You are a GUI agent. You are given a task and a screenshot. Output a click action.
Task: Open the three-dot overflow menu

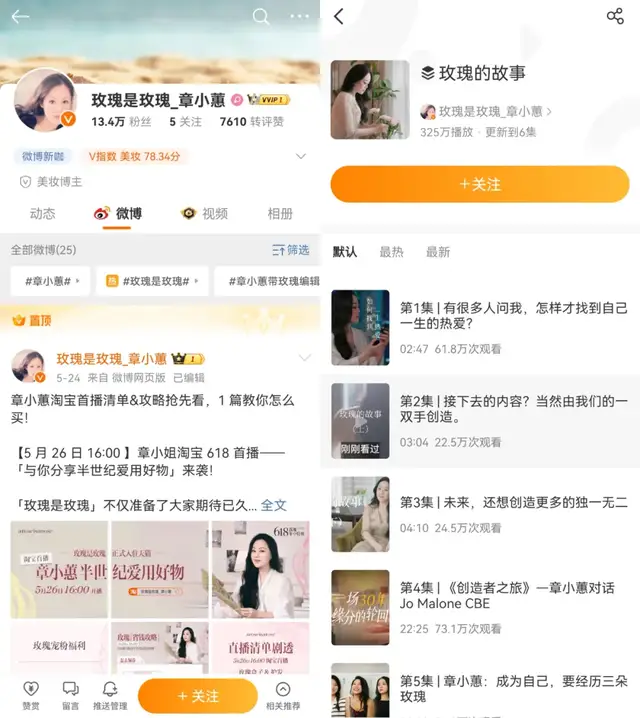299,16
